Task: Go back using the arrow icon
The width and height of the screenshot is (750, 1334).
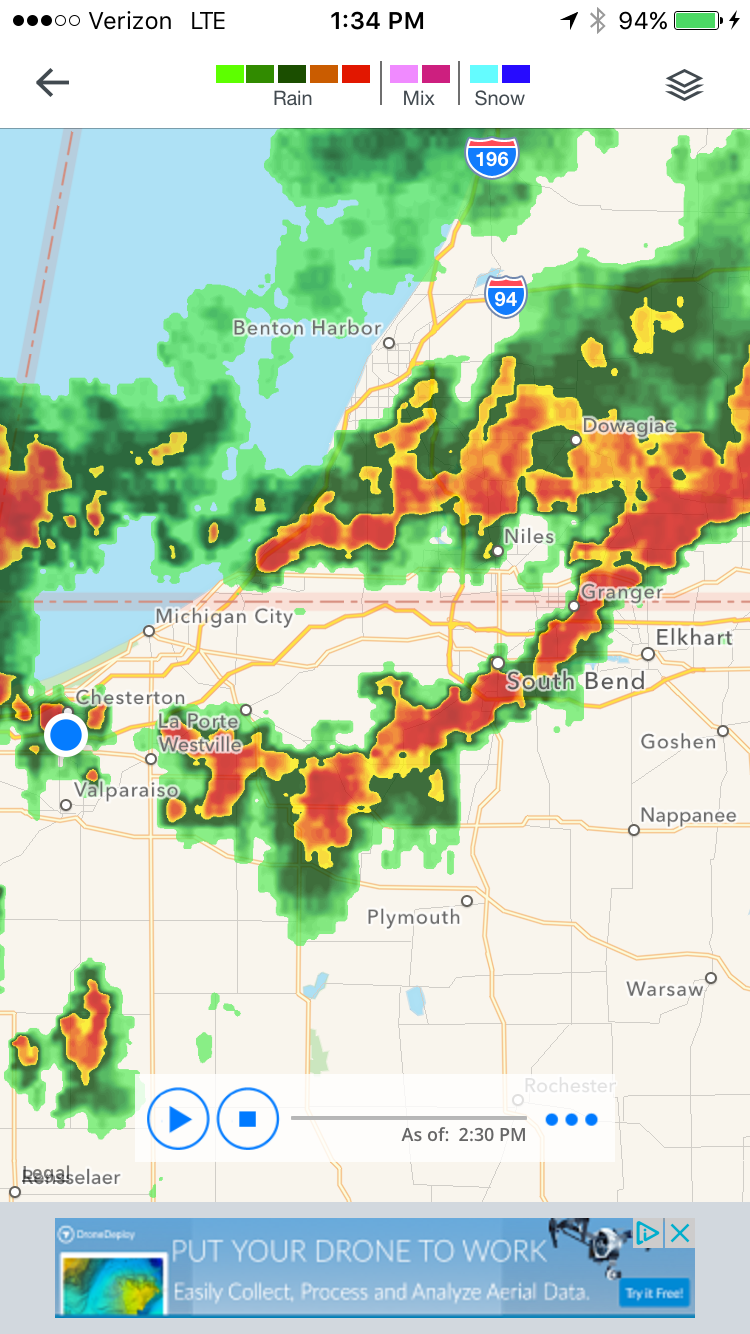Action: pyautogui.click(x=52, y=83)
